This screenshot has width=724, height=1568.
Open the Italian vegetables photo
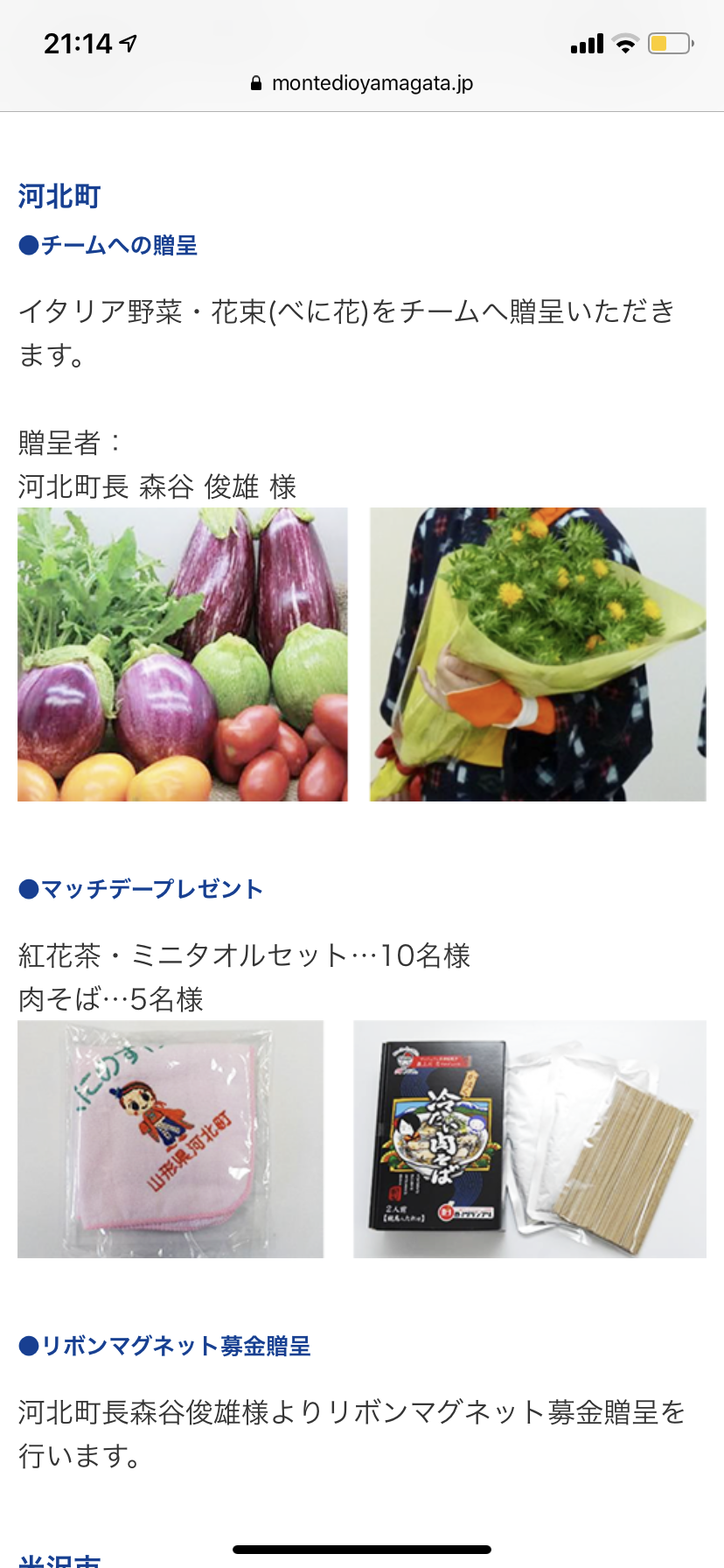(183, 654)
